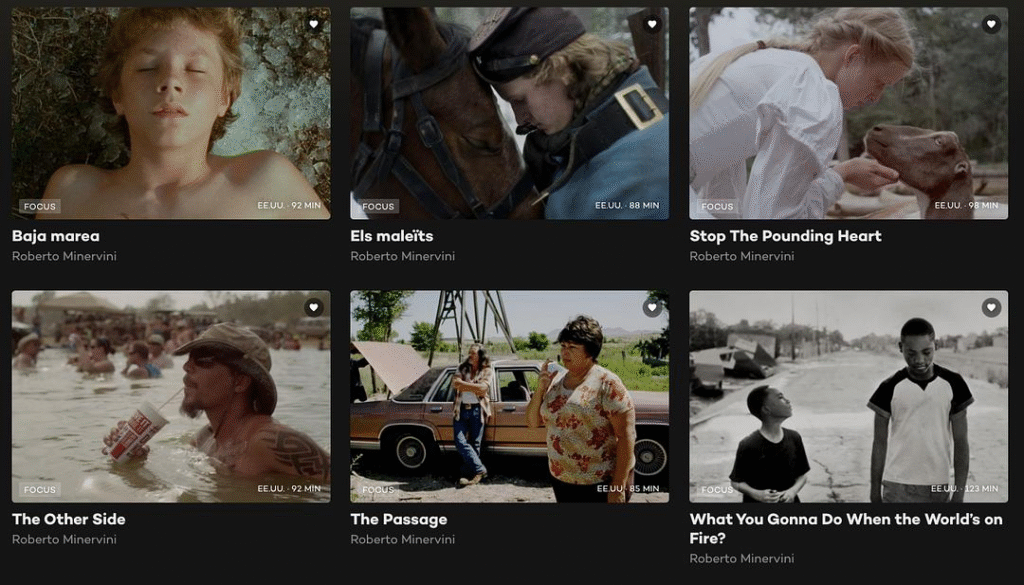The height and width of the screenshot is (585, 1024).
Task: Favorite The Passage with its heart icon
Action: [652, 307]
